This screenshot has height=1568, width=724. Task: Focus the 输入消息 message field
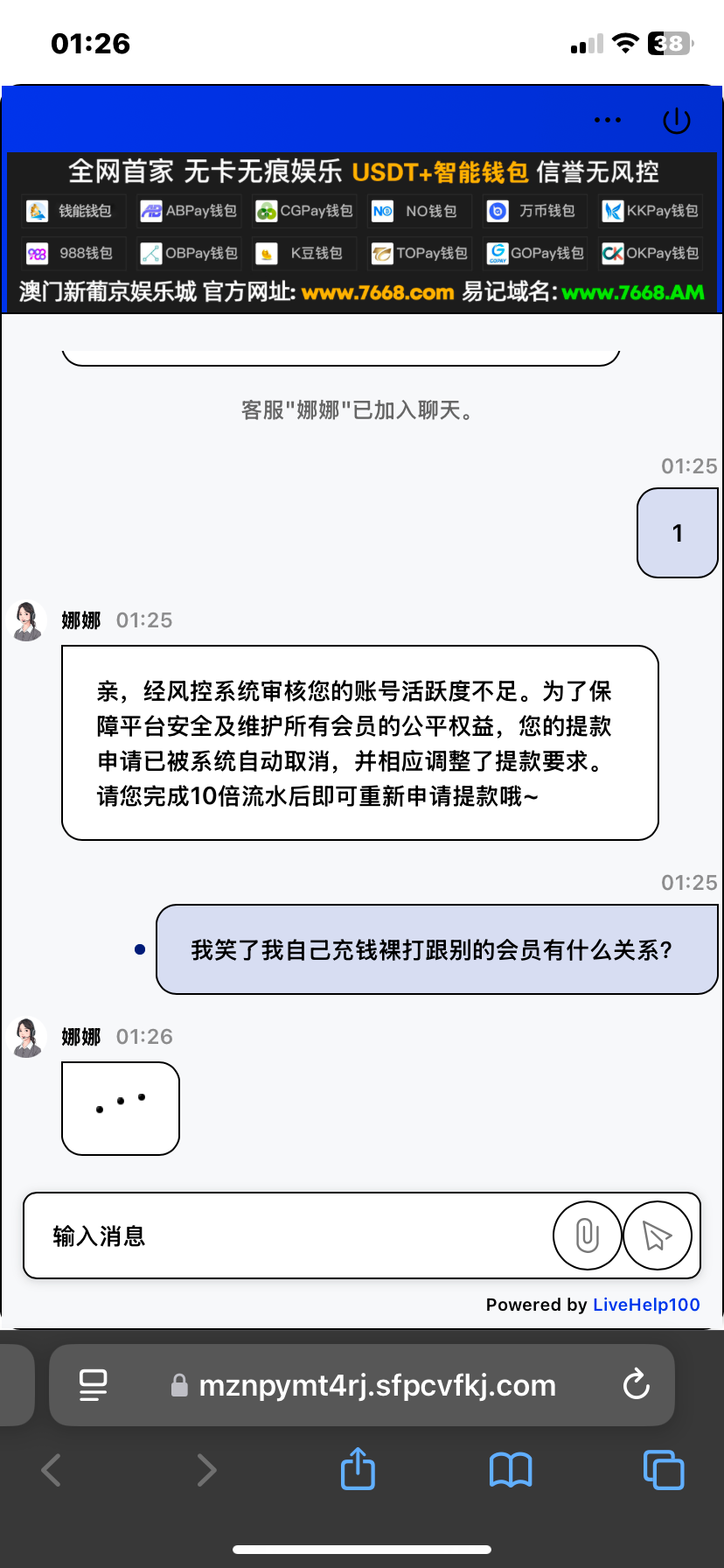click(x=289, y=1235)
